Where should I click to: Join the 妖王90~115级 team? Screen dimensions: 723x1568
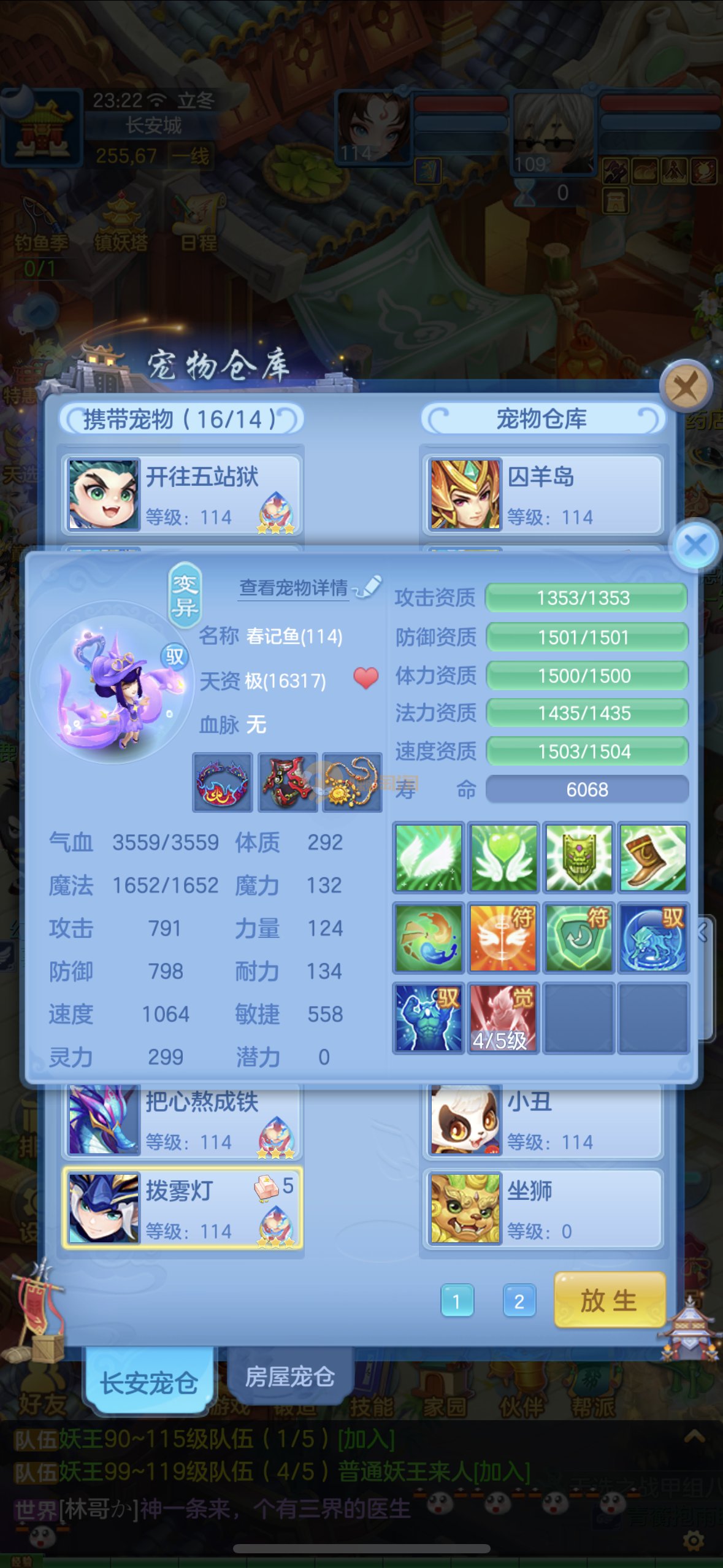click(x=366, y=1439)
